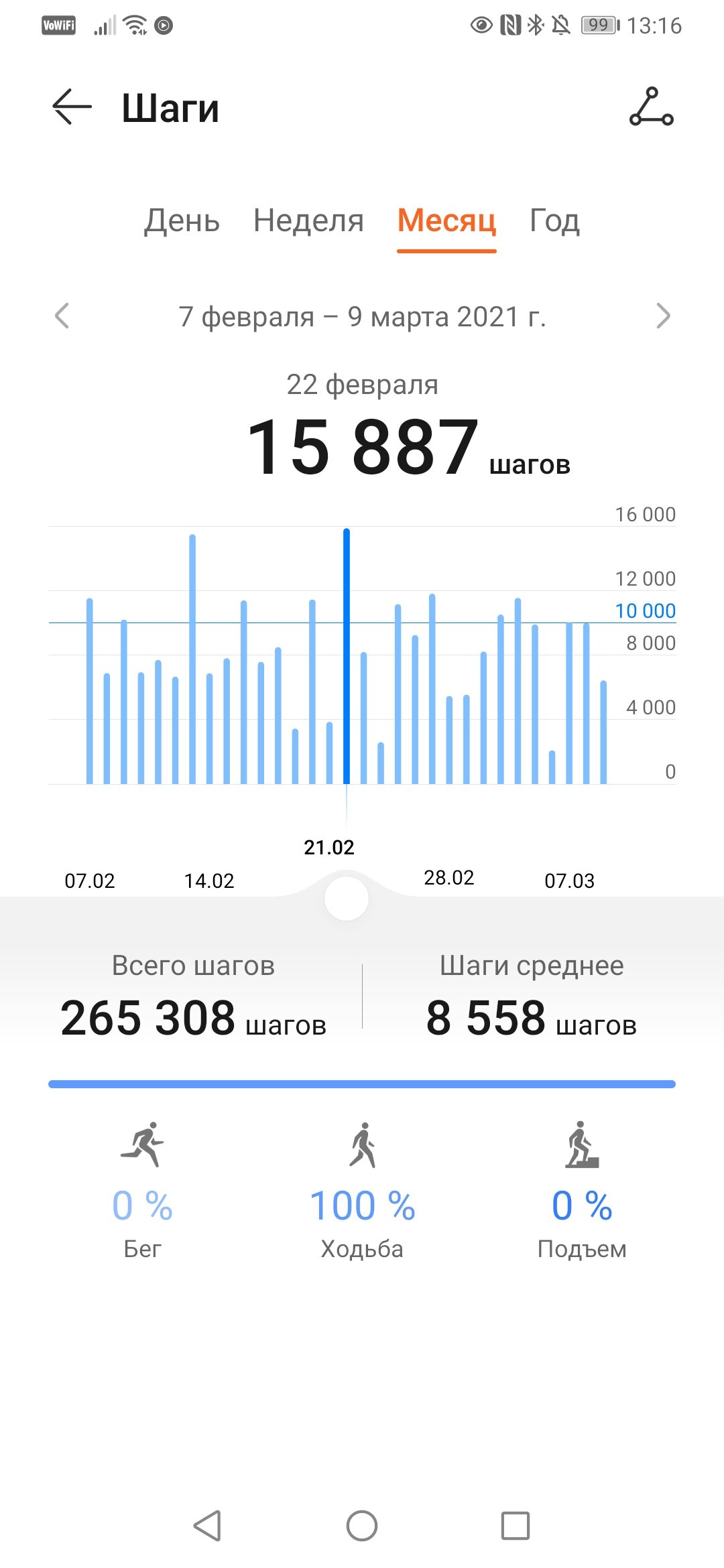Select the Месяц tab

click(446, 220)
